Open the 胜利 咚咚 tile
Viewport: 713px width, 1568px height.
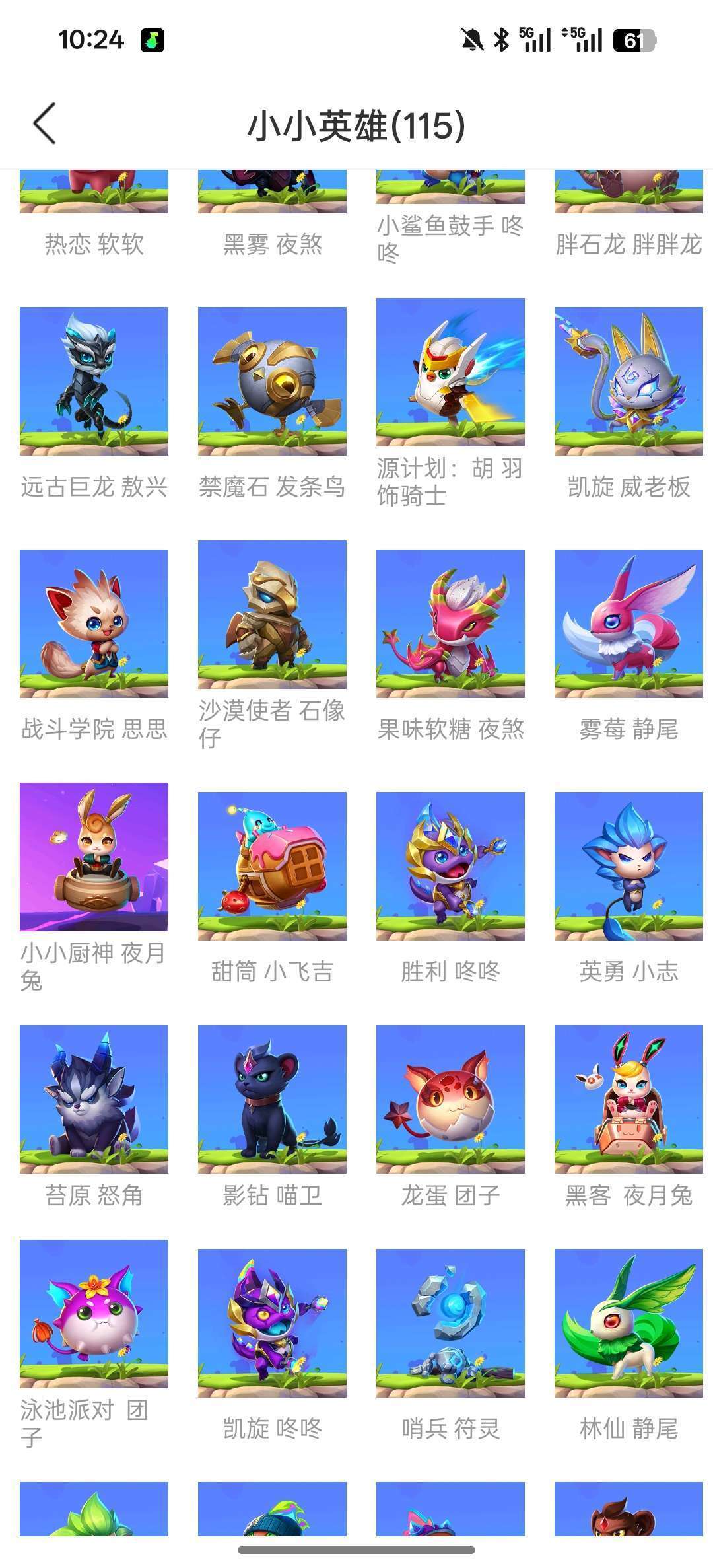[x=450, y=866]
